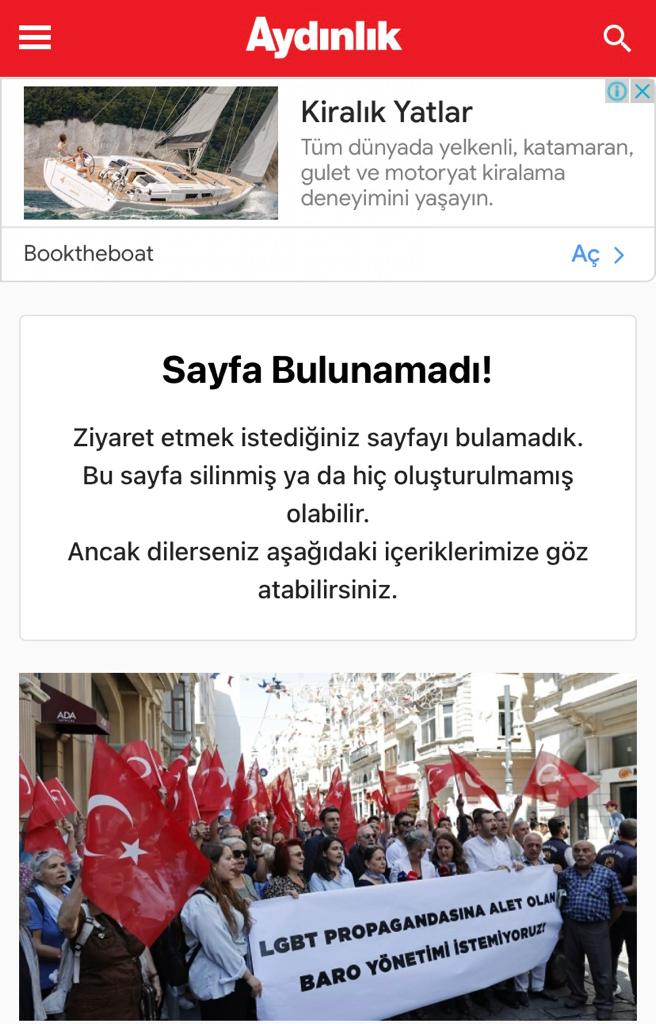This screenshot has width=656, height=1024.
Task: Open the search icon
Action: [617, 38]
